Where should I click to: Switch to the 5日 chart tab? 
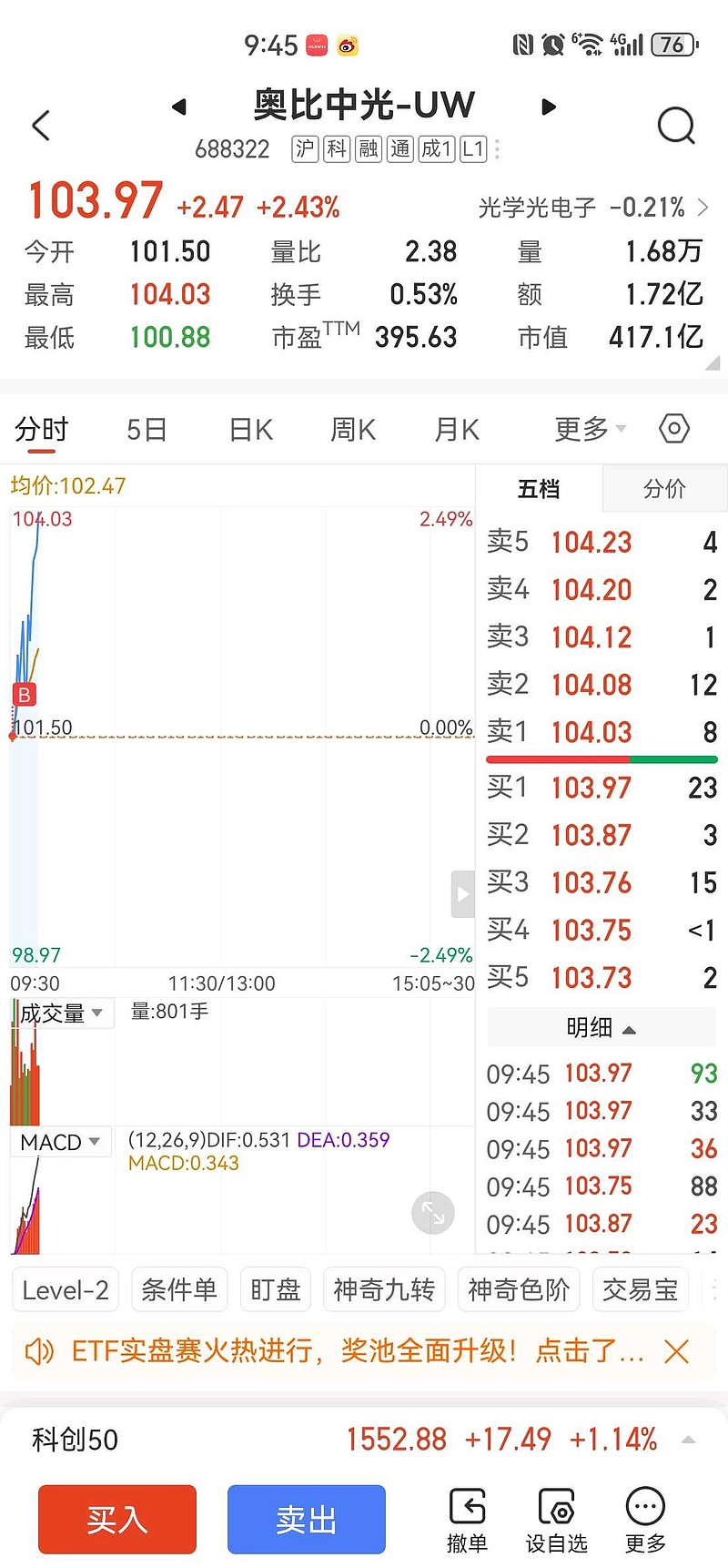(x=147, y=429)
